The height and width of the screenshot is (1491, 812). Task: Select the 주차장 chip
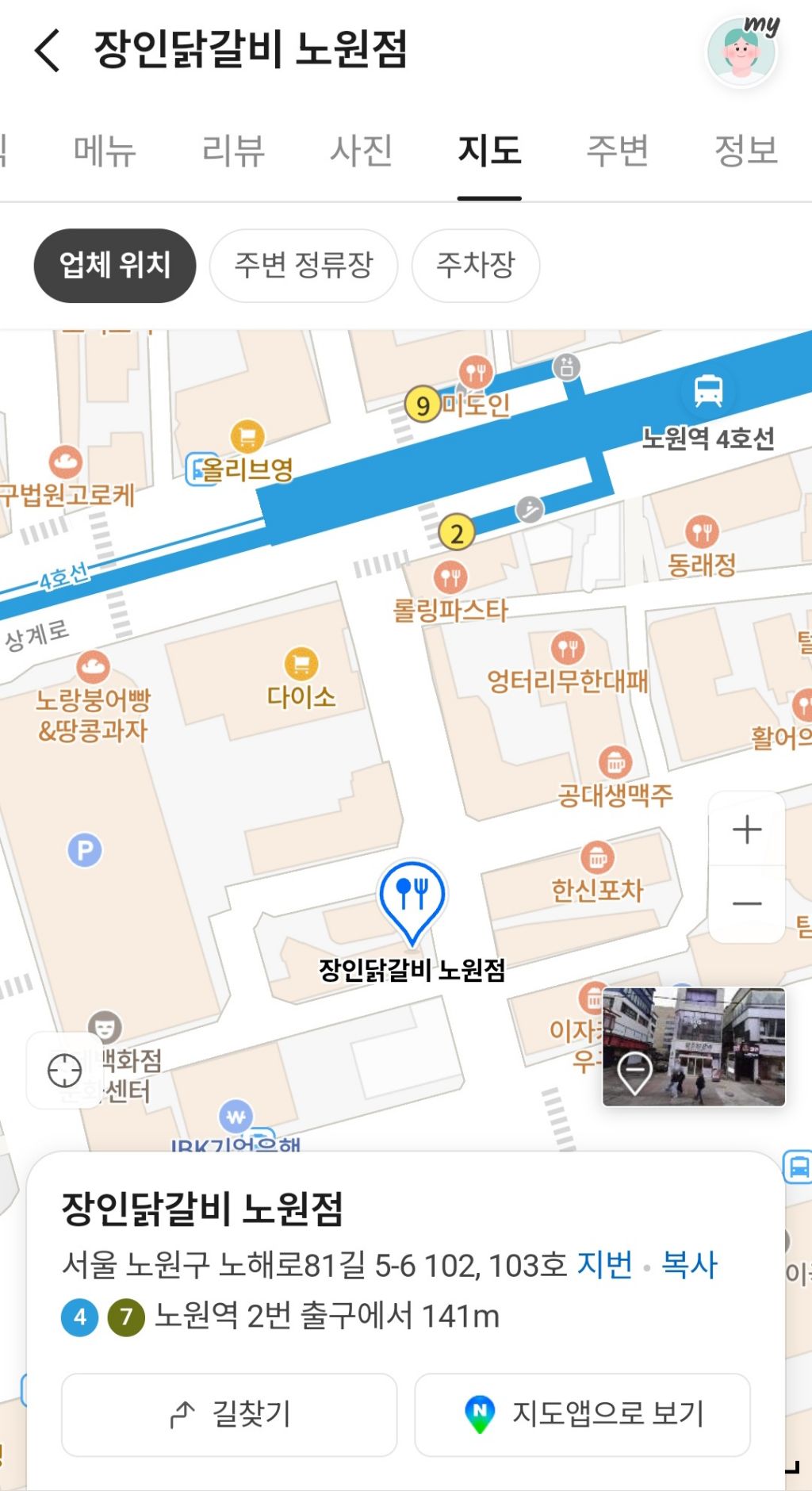476,265
